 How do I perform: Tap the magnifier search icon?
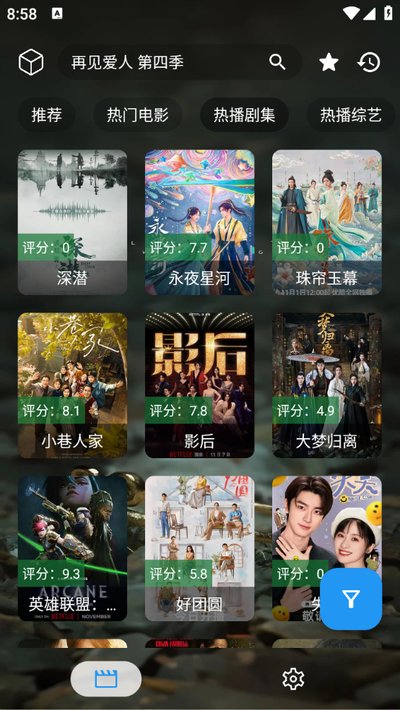[x=277, y=62]
